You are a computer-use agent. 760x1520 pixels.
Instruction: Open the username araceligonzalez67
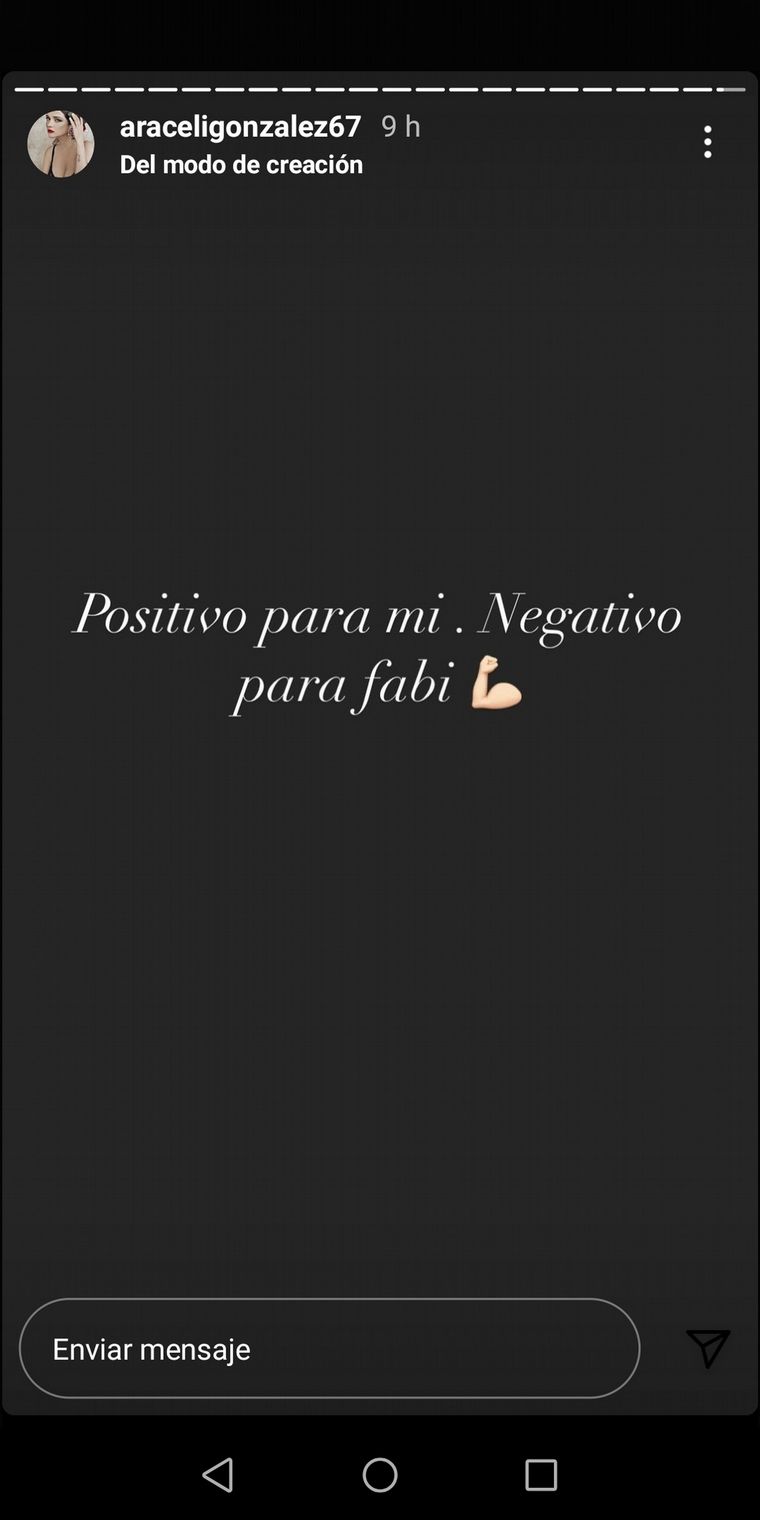coord(240,126)
